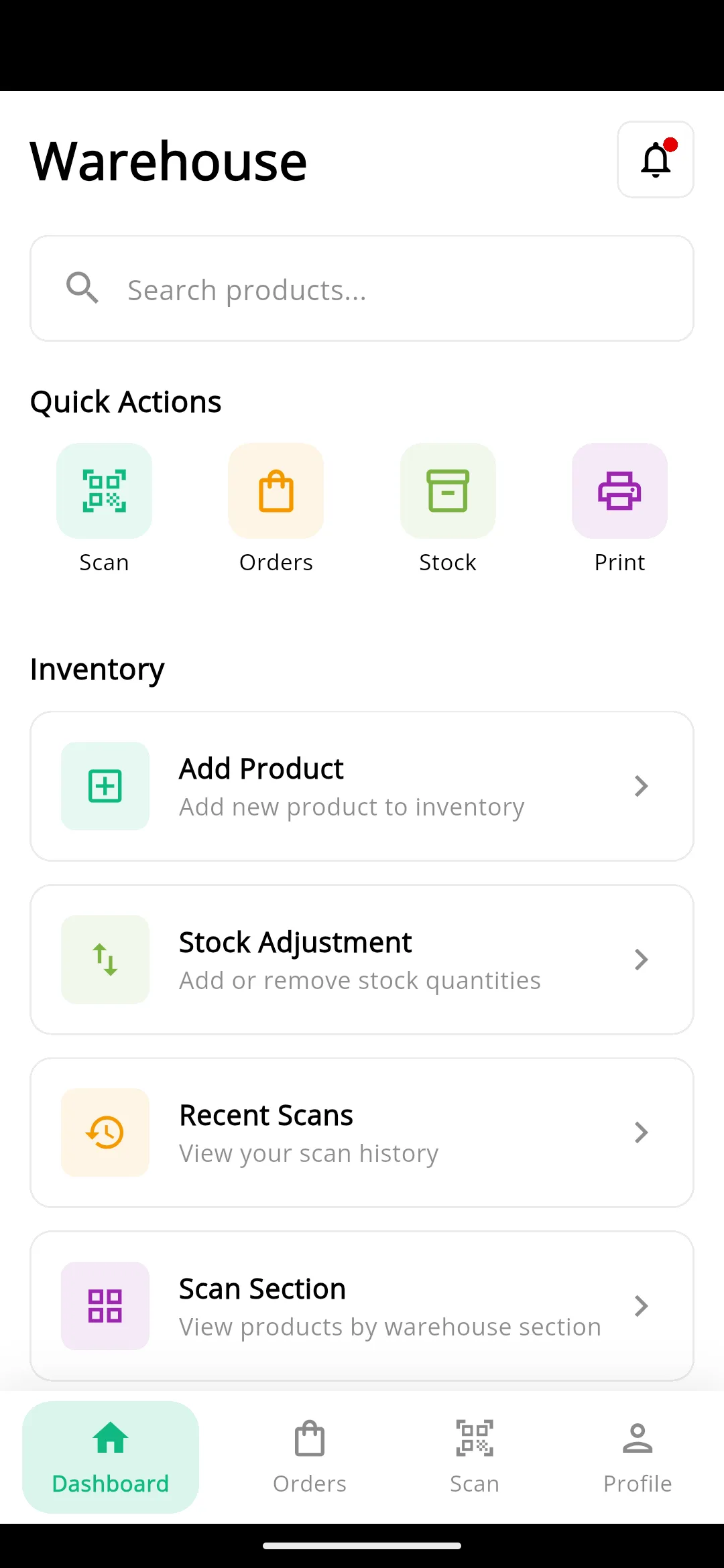Image resolution: width=724 pixels, height=1568 pixels.
Task: Switch to the Profile tab
Action: click(637, 1457)
